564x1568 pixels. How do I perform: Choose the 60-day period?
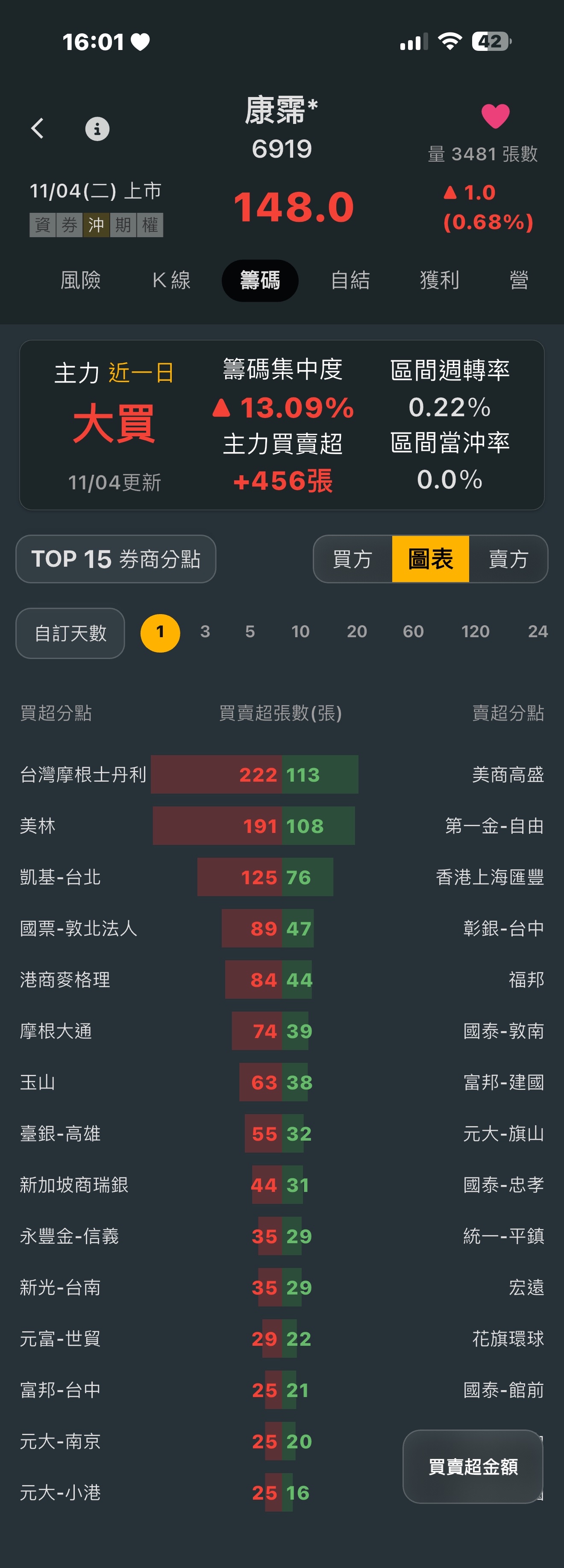coord(413,632)
